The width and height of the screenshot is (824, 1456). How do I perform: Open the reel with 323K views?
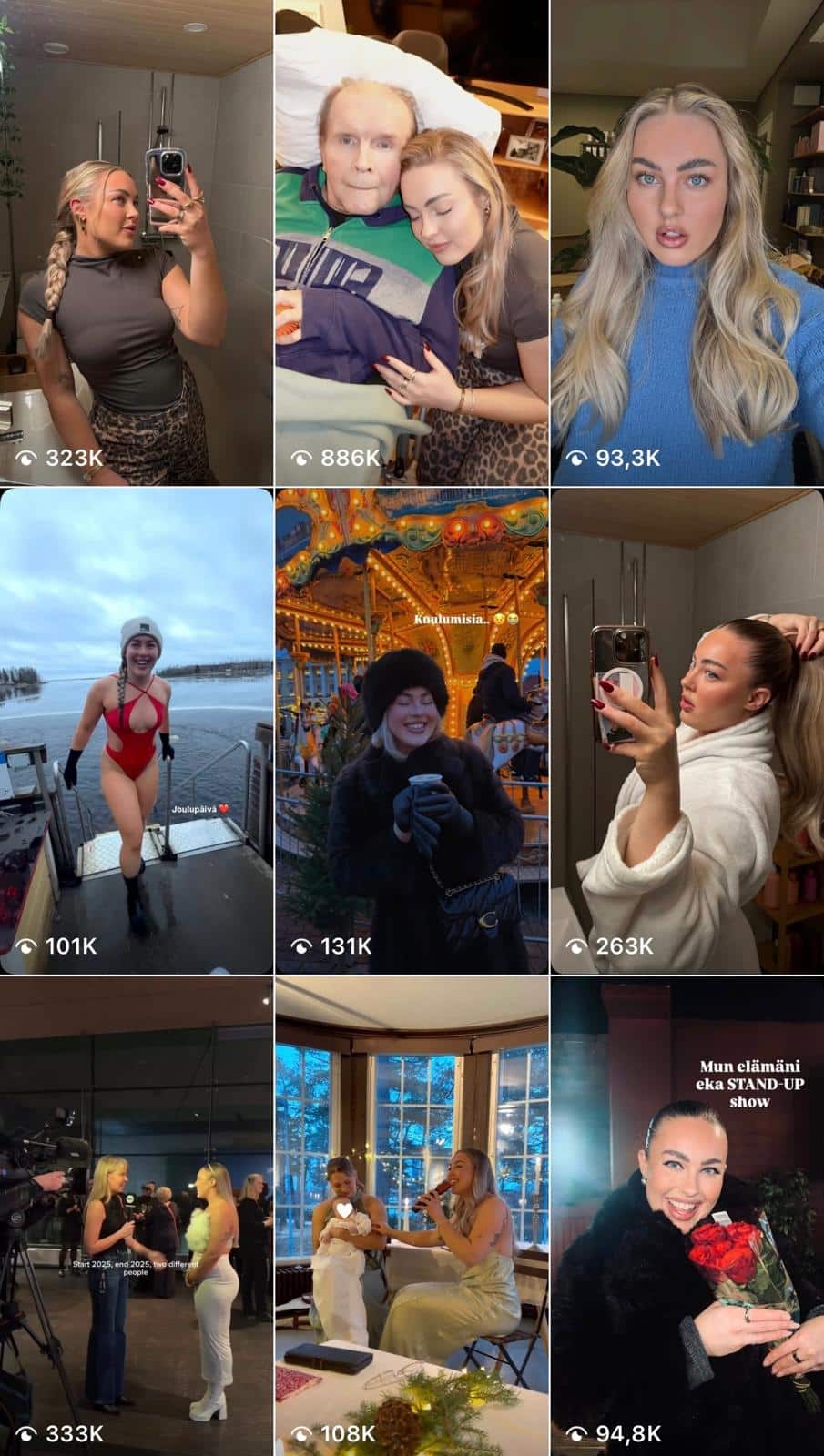coord(137,242)
